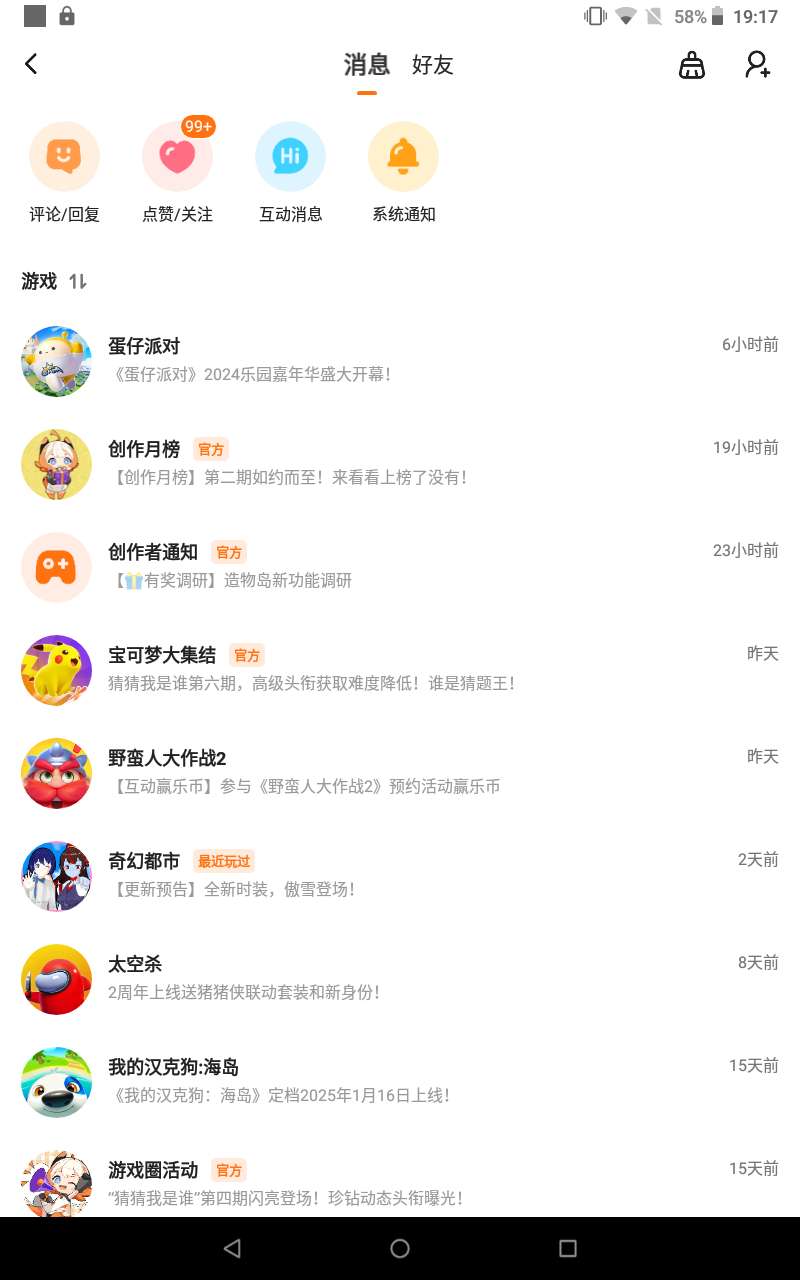Screen dimensions: 800x1280
Task: Switch to the 好友 tab
Action: [432, 66]
